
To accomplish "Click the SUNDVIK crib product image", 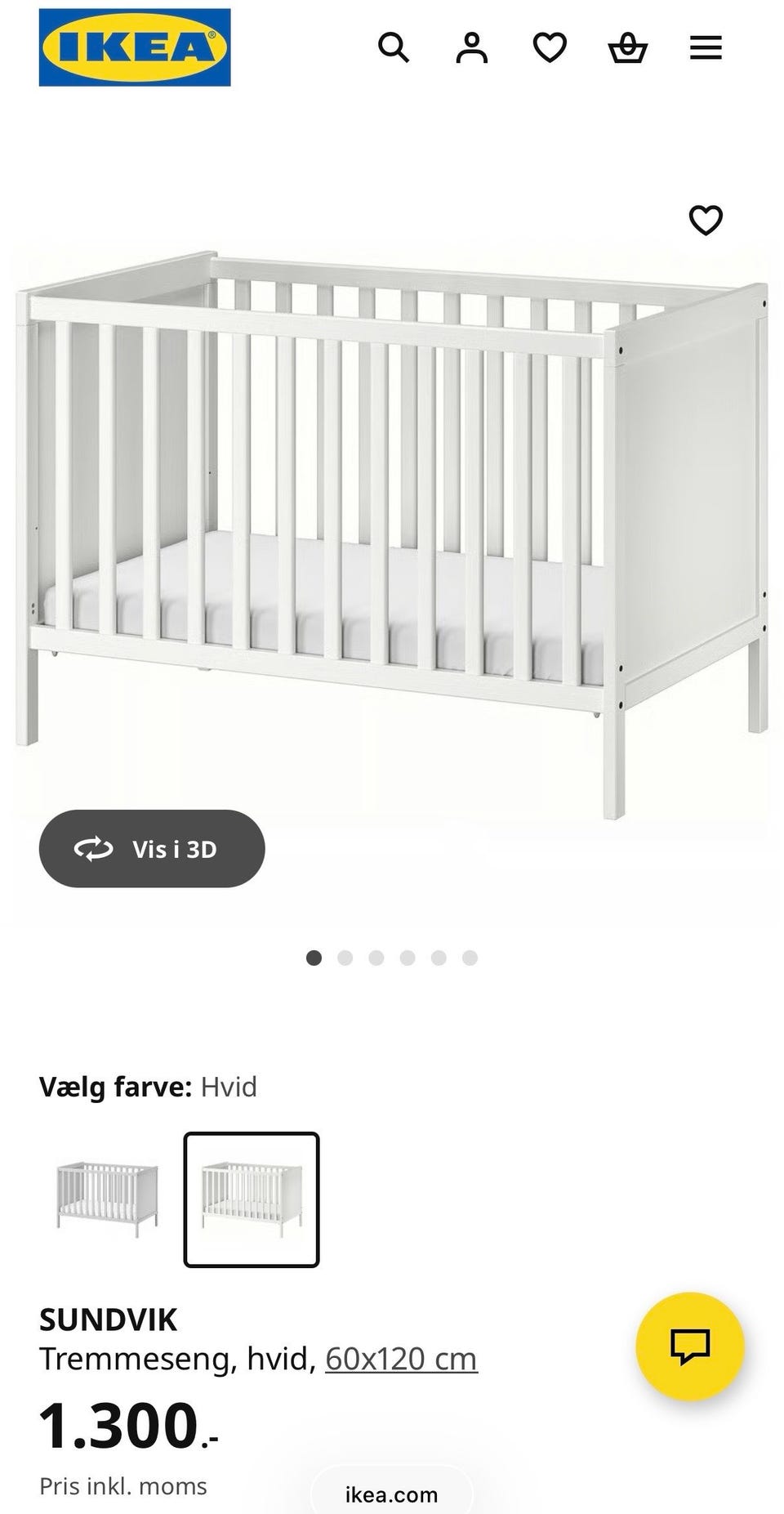I will [392, 507].
